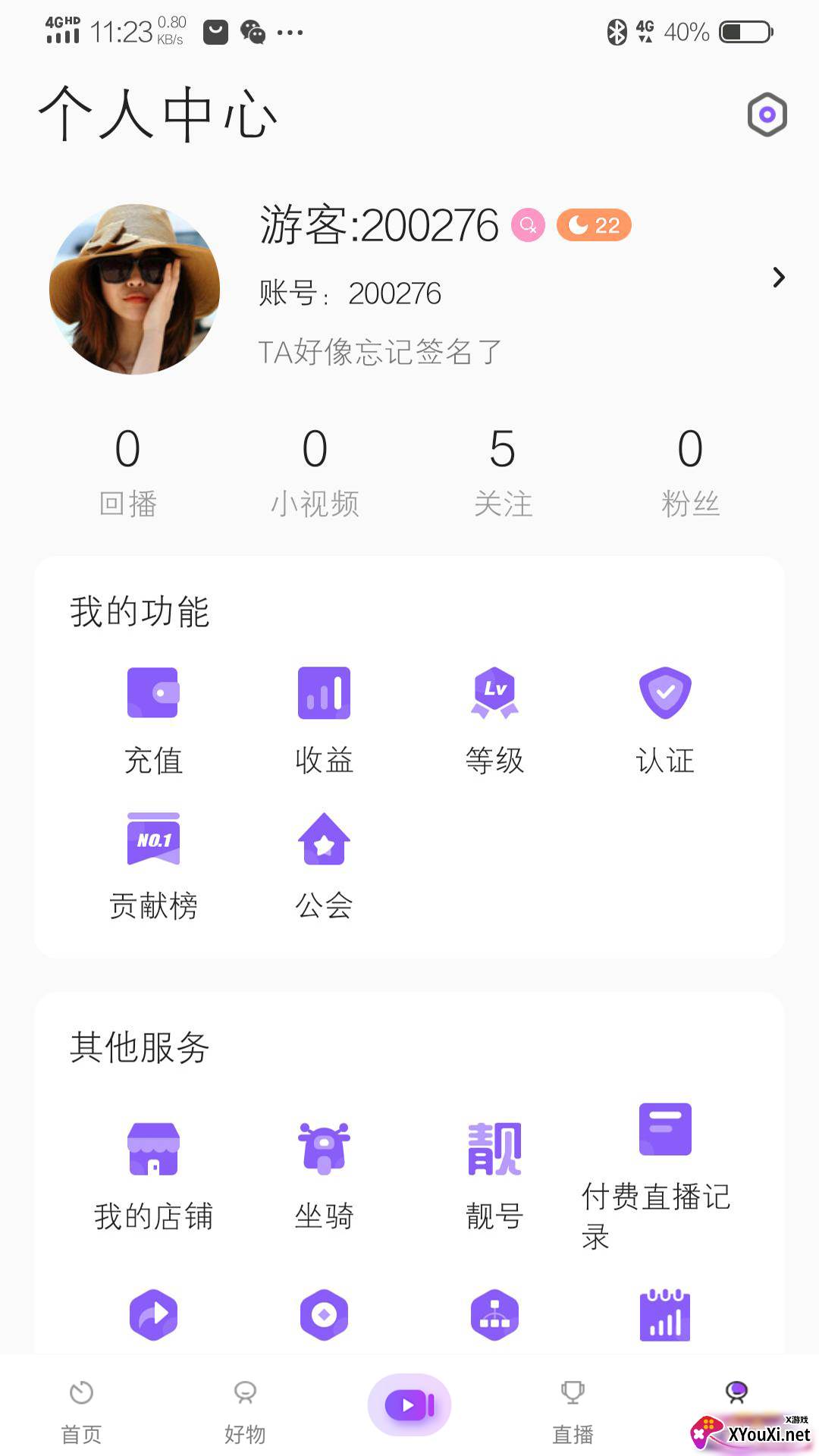Switch to the 首页 home tab
This screenshot has height=1456, width=819.
click(81, 1412)
